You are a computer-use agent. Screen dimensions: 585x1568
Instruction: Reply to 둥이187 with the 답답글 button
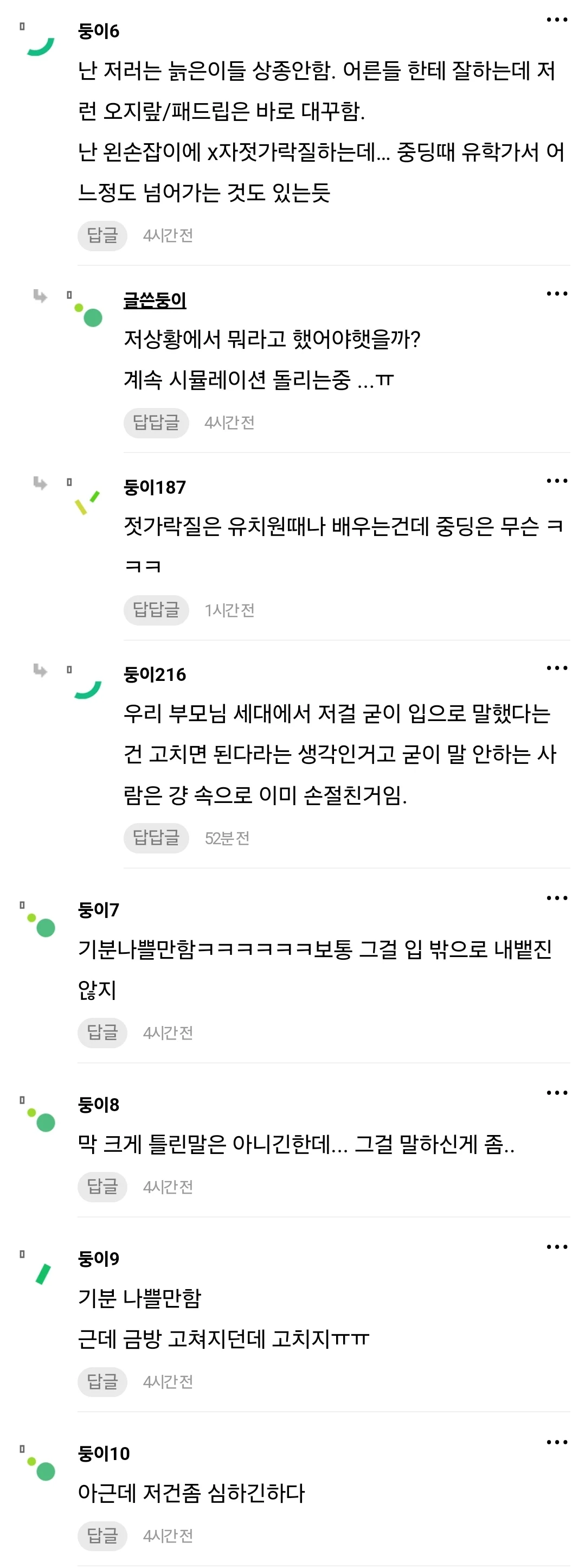[156, 610]
